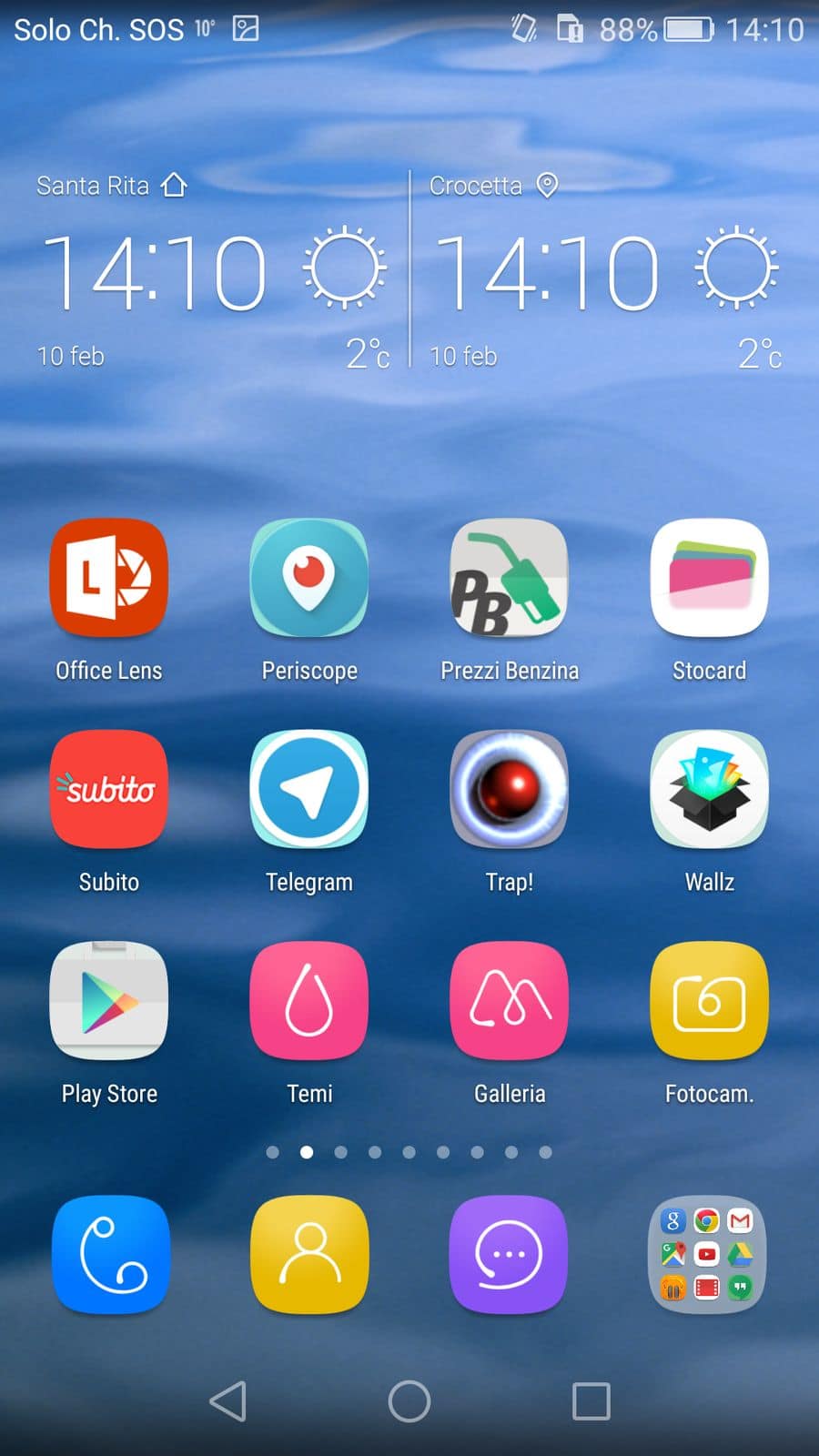
Task: Open Galleria photo gallery
Action: point(510,1001)
